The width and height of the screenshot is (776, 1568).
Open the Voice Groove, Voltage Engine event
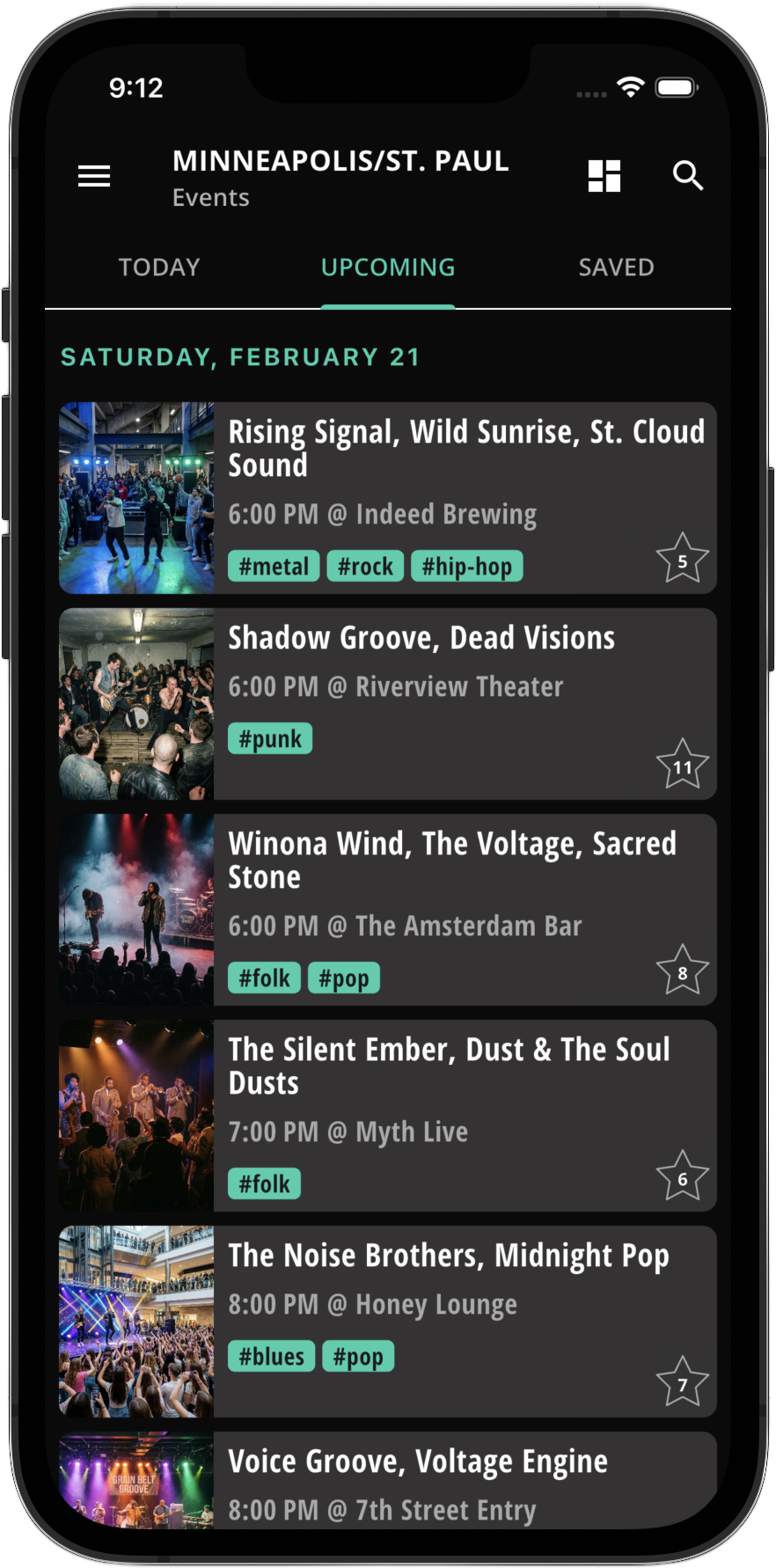click(417, 1461)
